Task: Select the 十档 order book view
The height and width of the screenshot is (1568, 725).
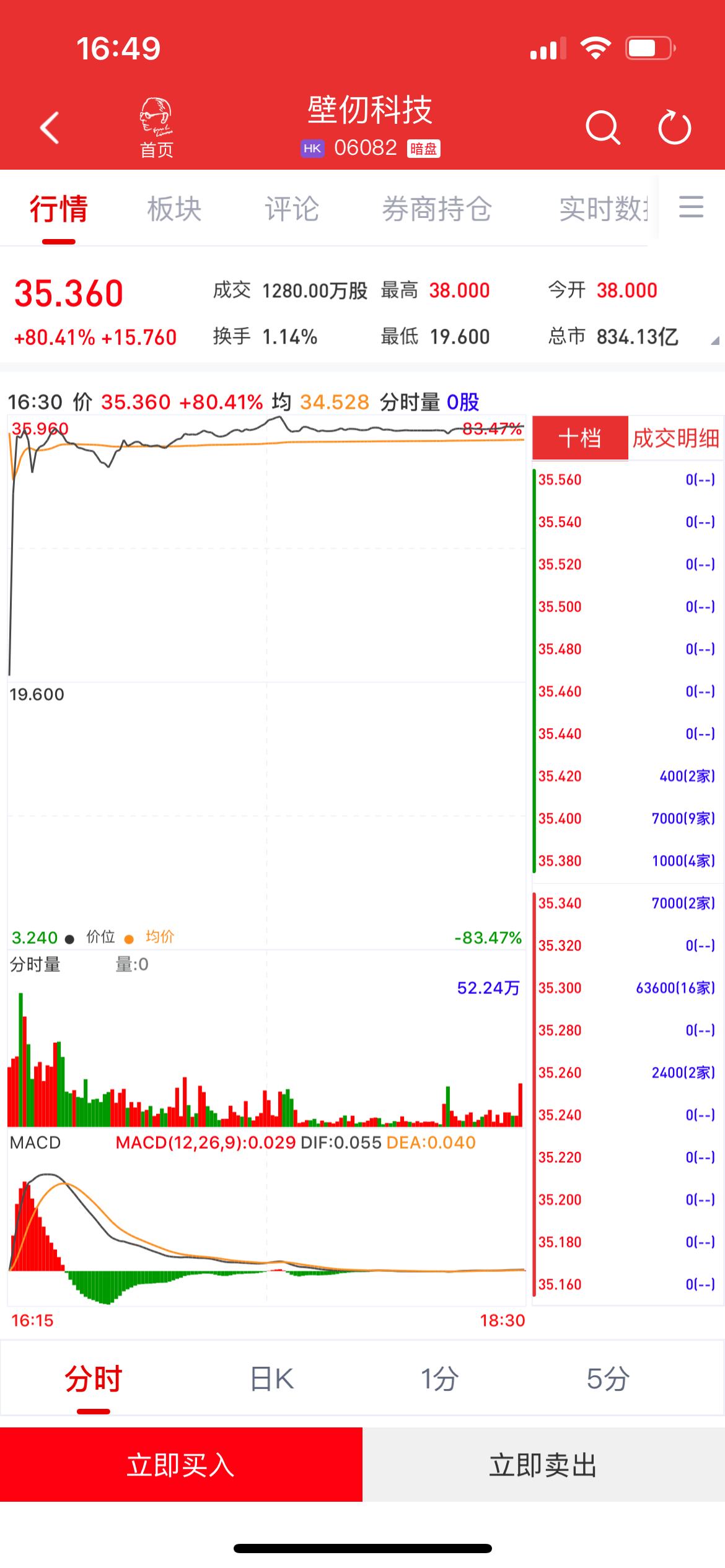Action: [580, 438]
